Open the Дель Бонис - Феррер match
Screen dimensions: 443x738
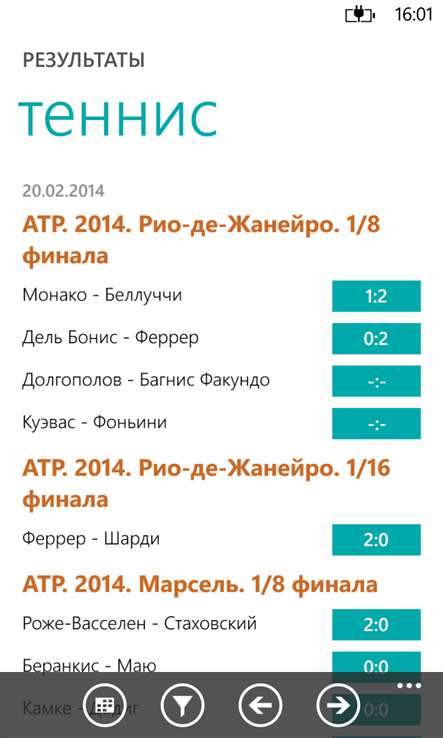pyautogui.click(x=221, y=338)
